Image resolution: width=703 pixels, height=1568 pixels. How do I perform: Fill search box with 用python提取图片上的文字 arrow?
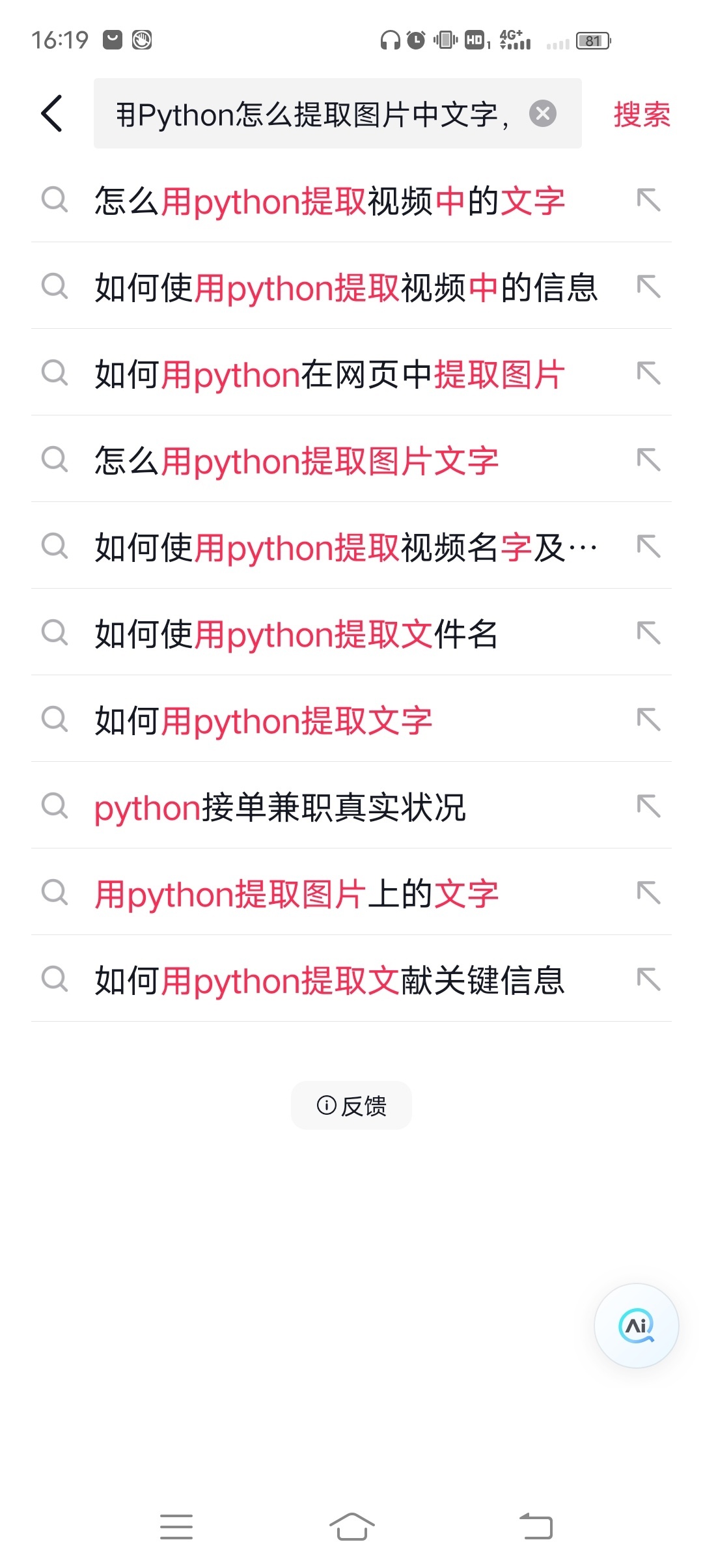[x=648, y=892]
